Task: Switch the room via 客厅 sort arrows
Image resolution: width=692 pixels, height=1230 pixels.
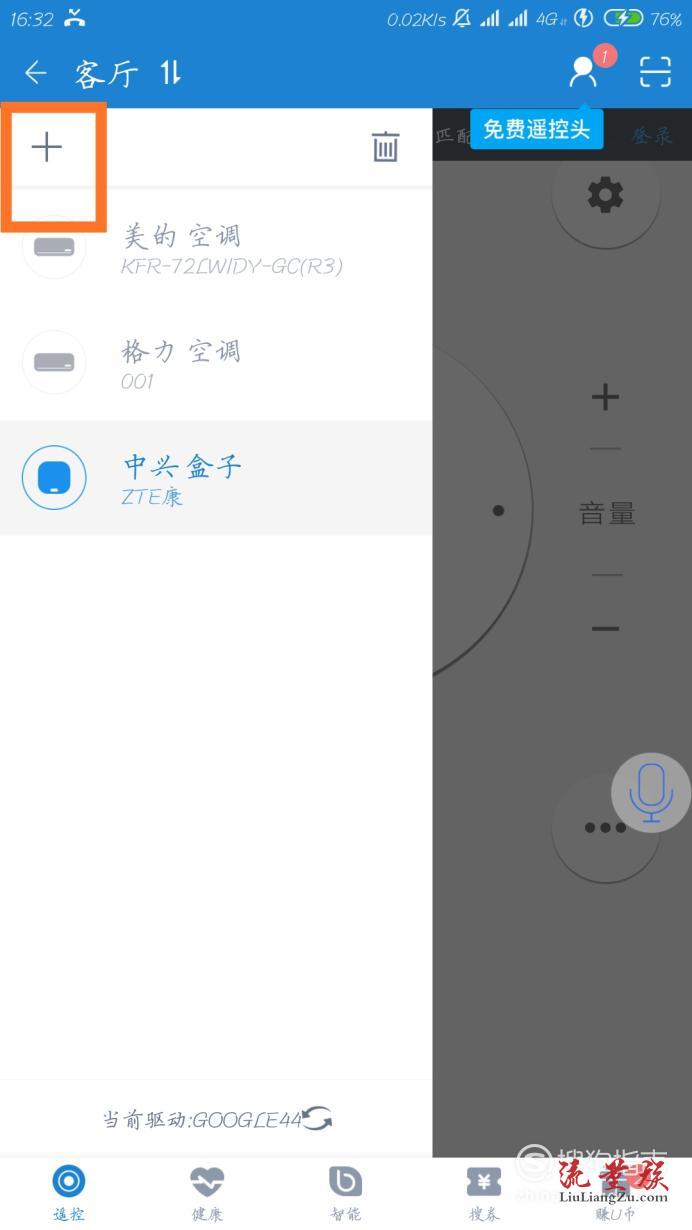Action: pos(170,72)
